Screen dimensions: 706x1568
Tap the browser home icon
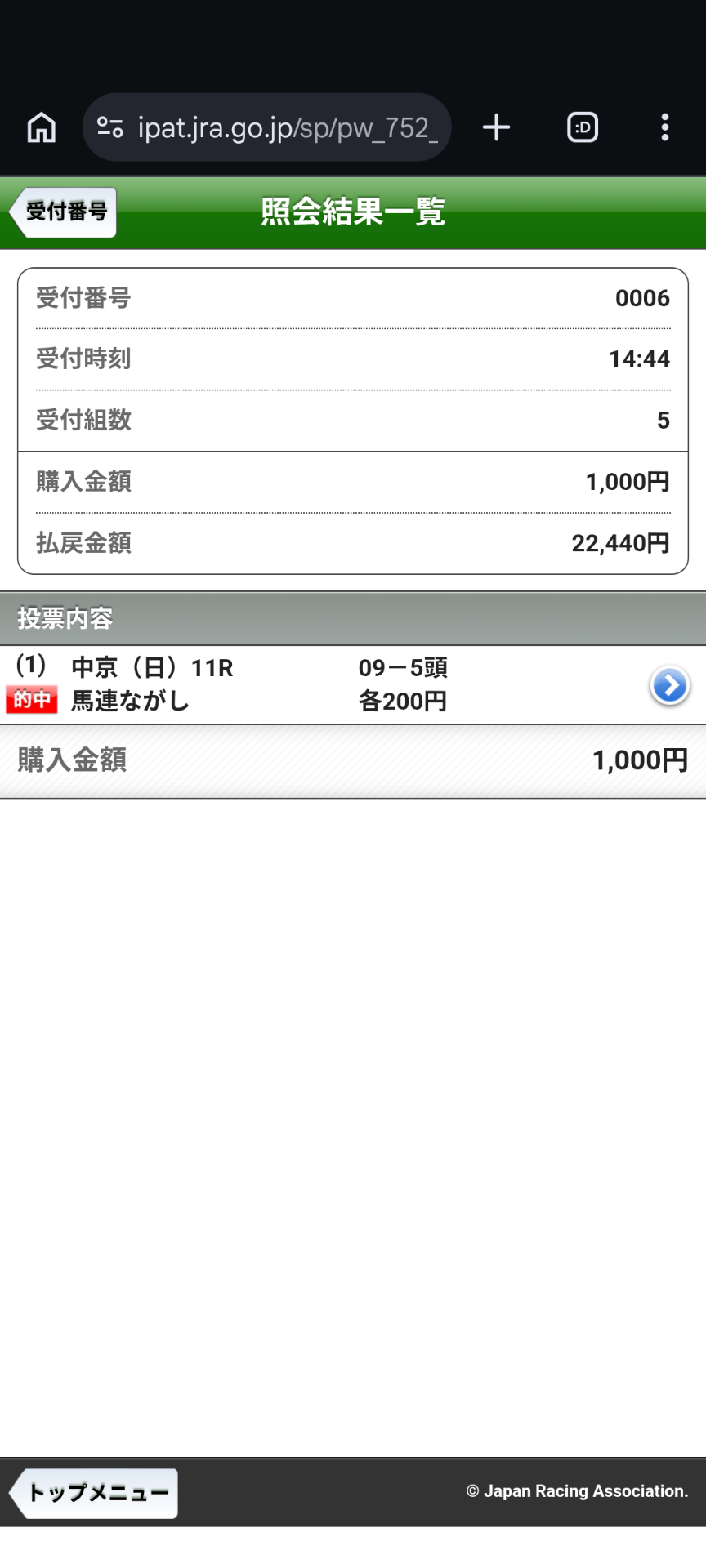coord(42,127)
